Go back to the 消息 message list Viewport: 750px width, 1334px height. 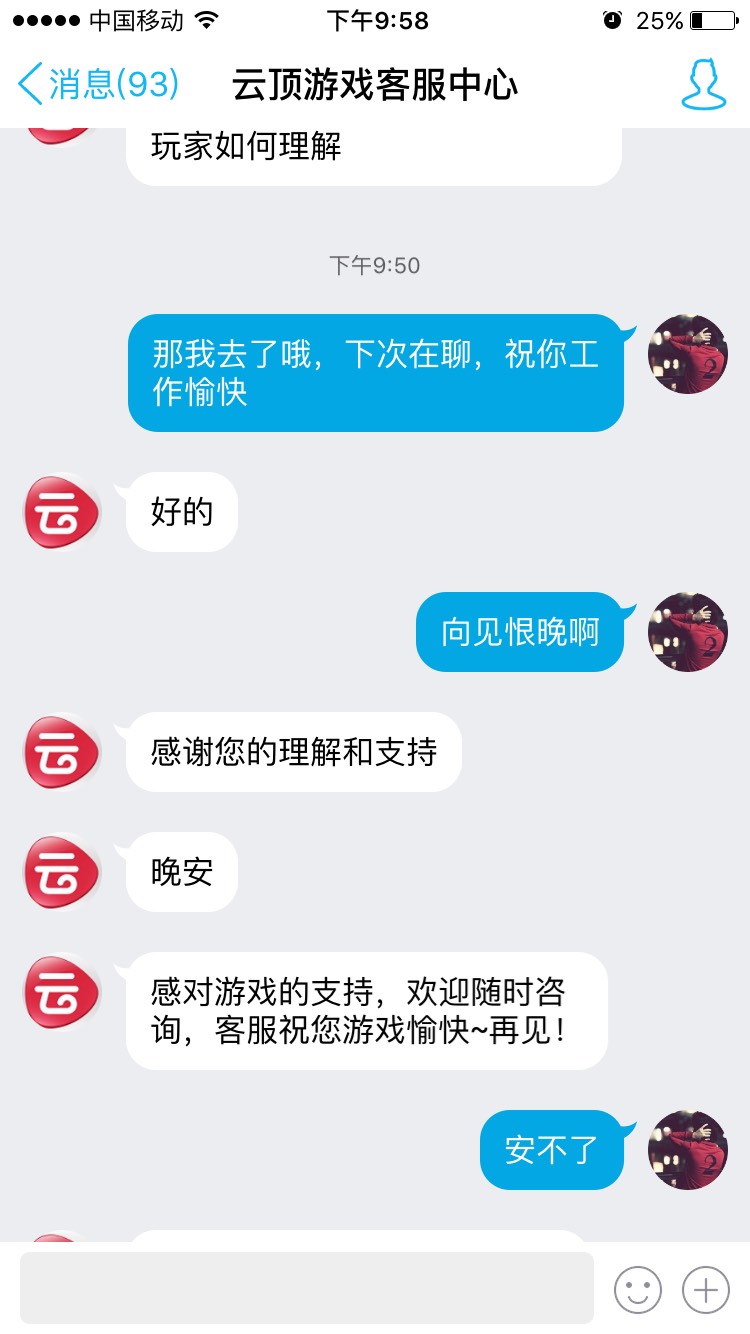point(97,84)
